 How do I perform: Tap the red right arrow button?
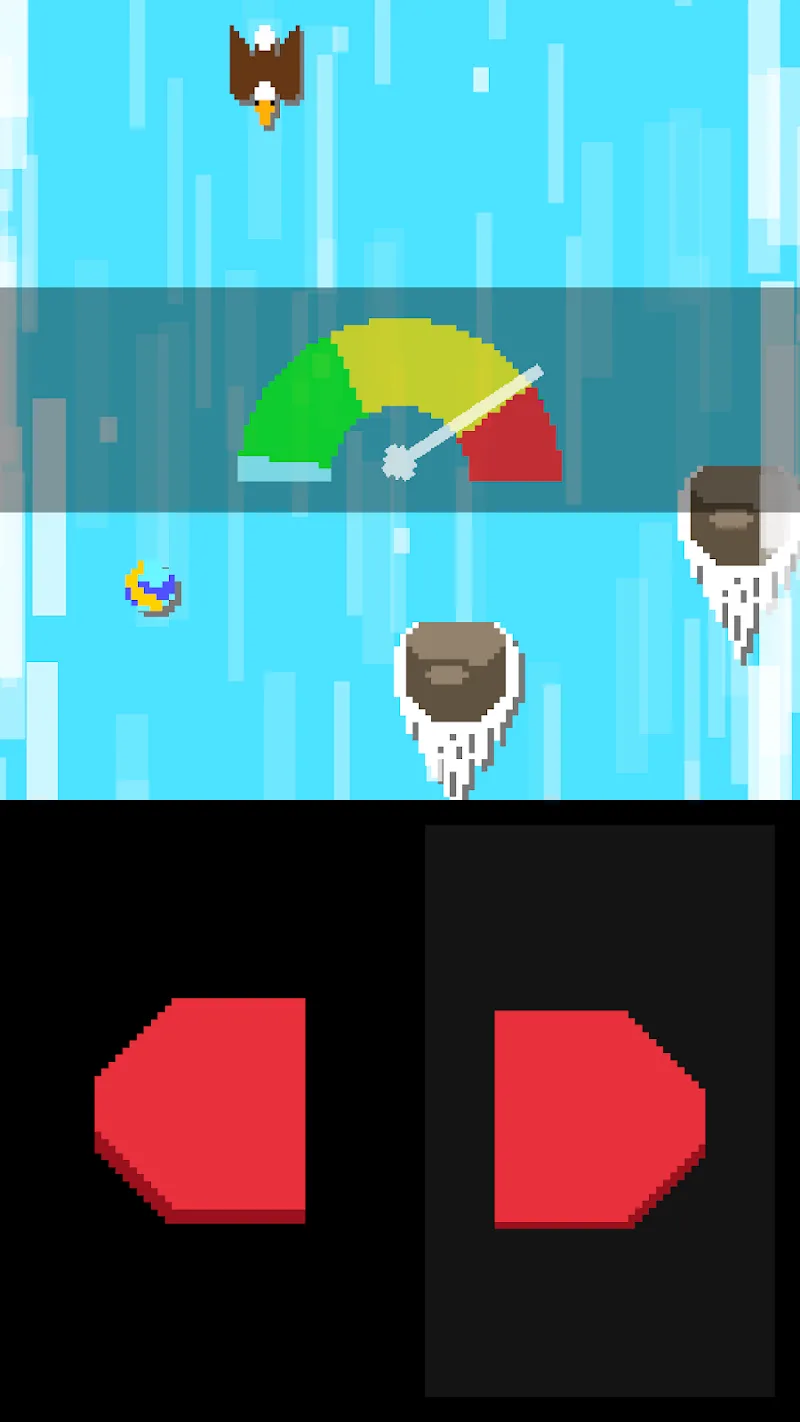[x=597, y=1117]
